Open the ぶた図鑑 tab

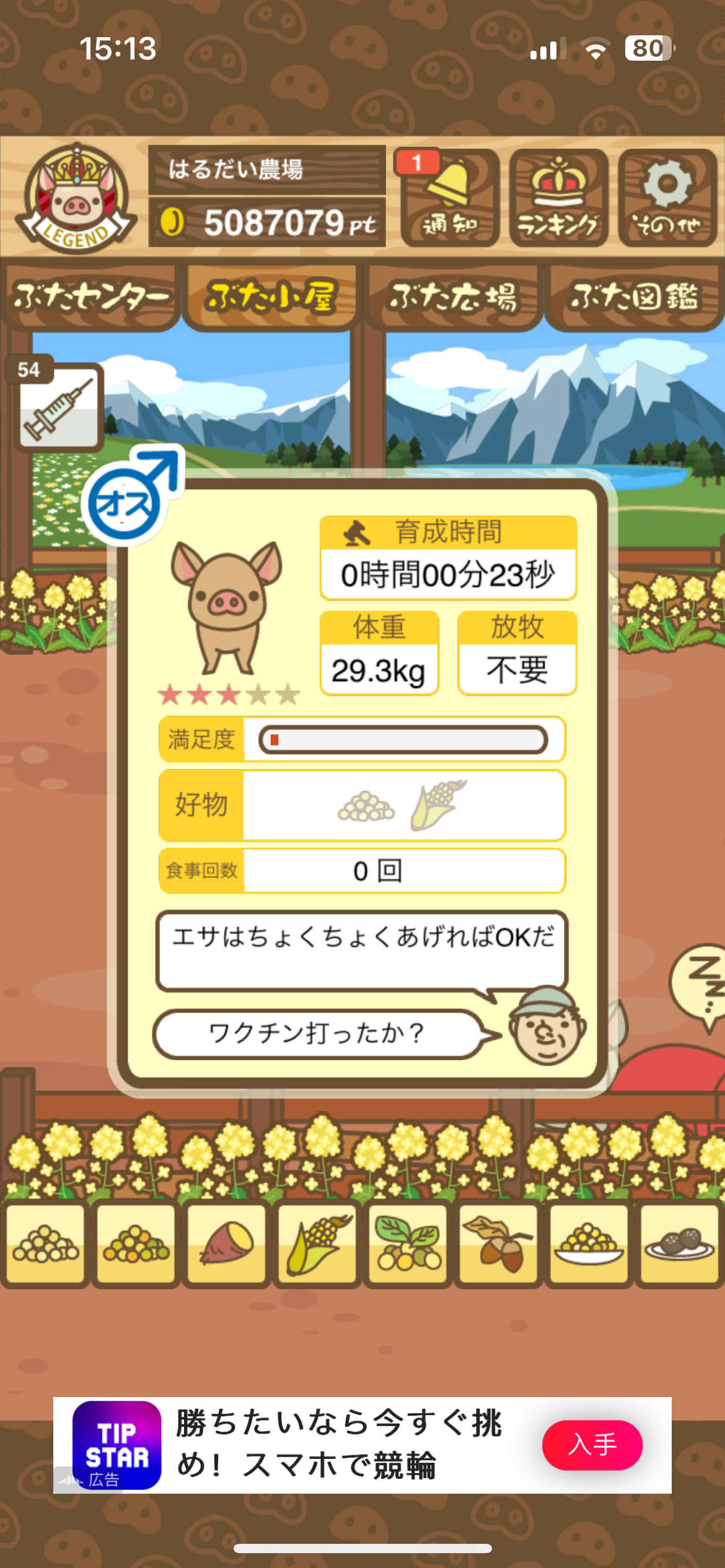tap(634, 298)
